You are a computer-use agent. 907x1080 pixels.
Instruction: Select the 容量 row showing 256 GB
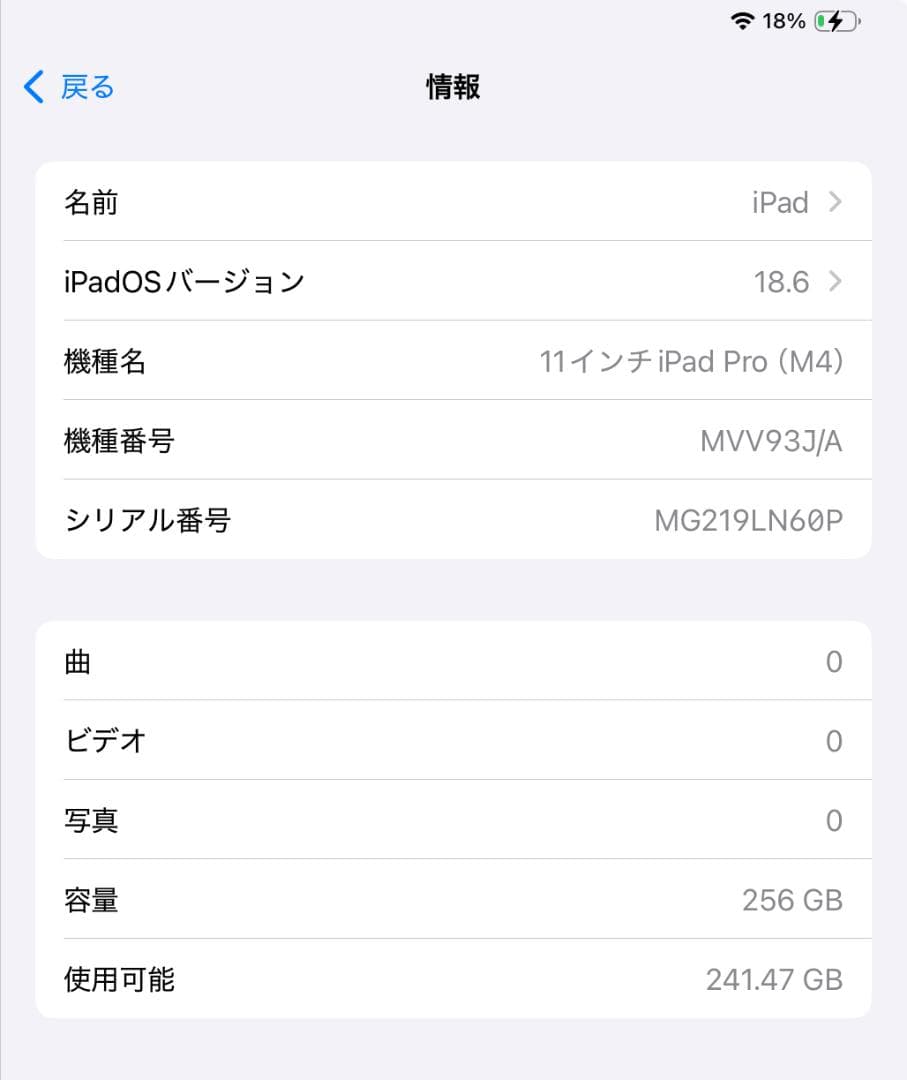tap(450, 900)
